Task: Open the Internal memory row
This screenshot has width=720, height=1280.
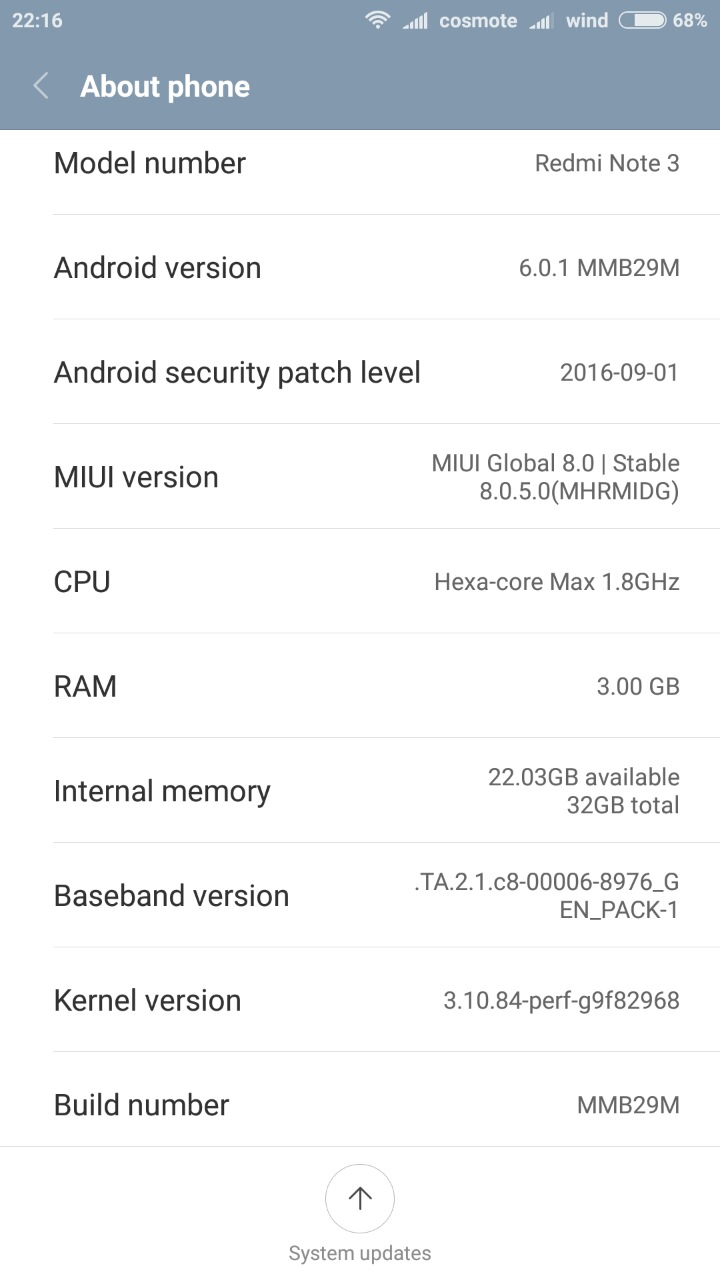Action: pyautogui.click(x=360, y=790)
